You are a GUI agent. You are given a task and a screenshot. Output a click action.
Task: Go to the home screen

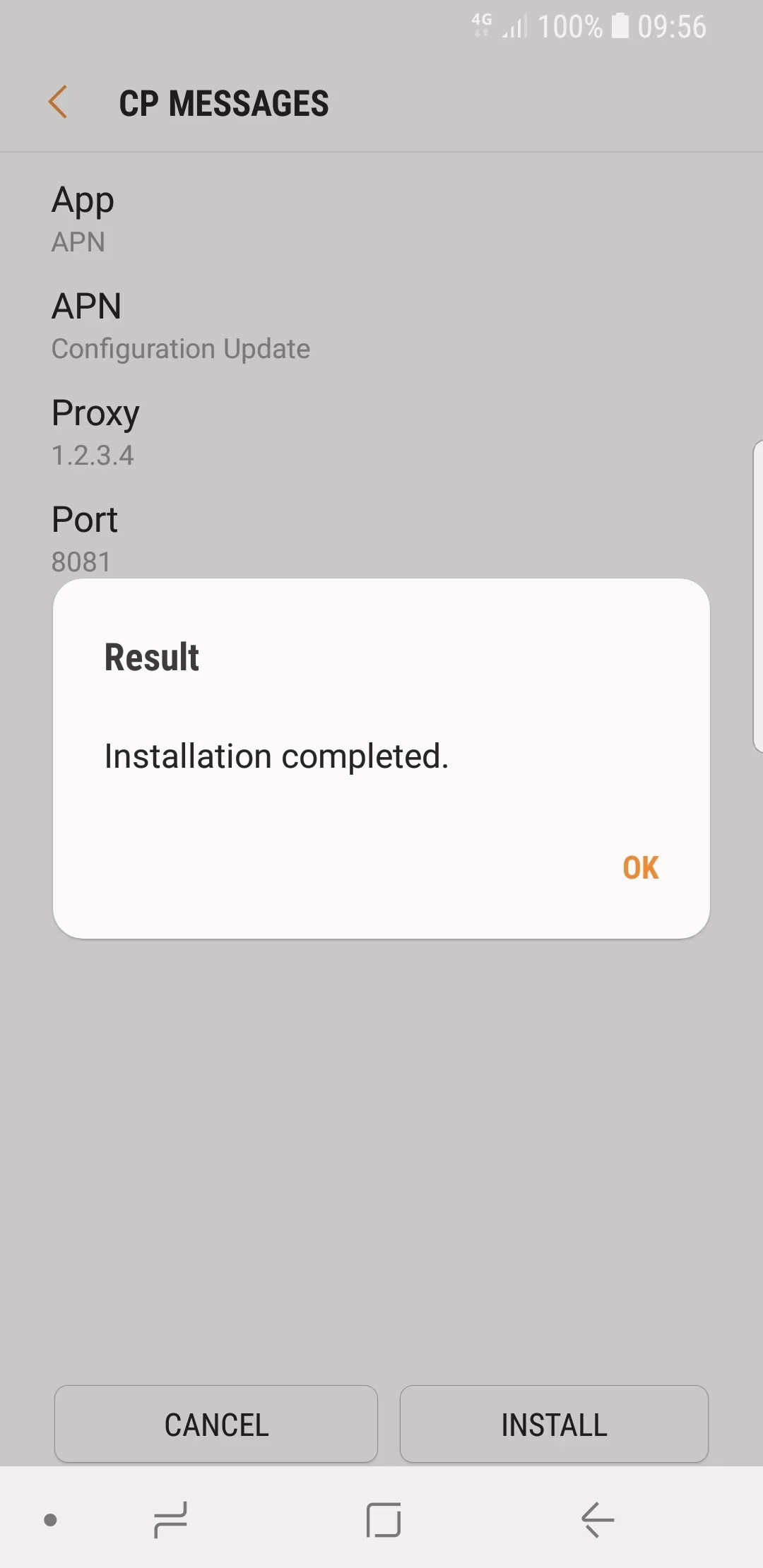pyautogui.click(x=384, y=1519)
